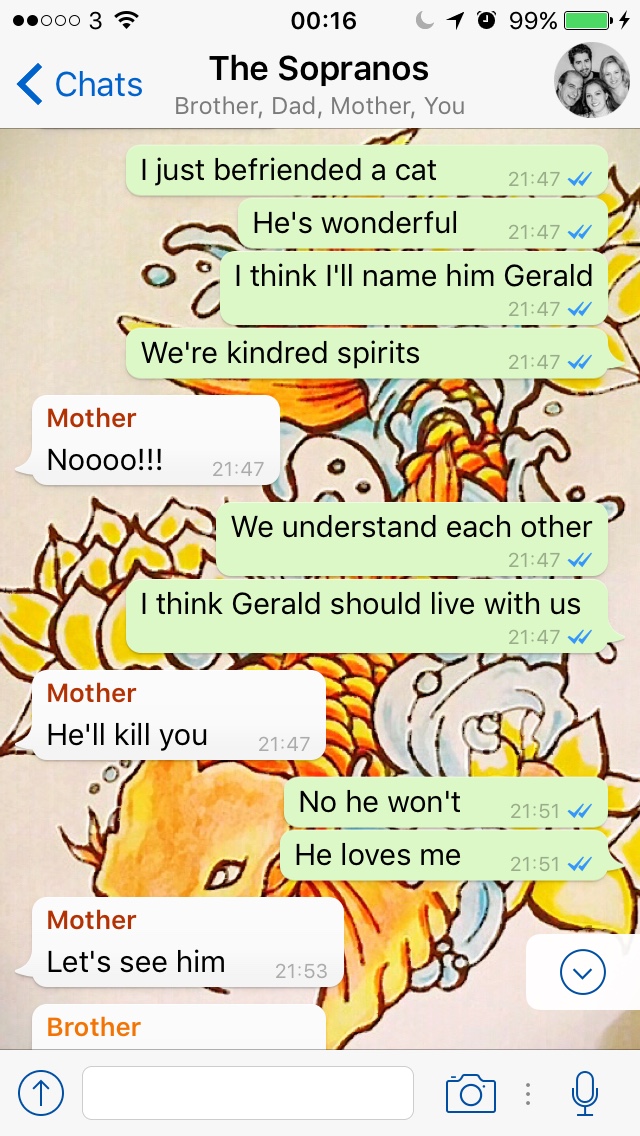This screenshot has height=1136, width=640.
Task: View the group profile photo
Action: tap(591, 81)
